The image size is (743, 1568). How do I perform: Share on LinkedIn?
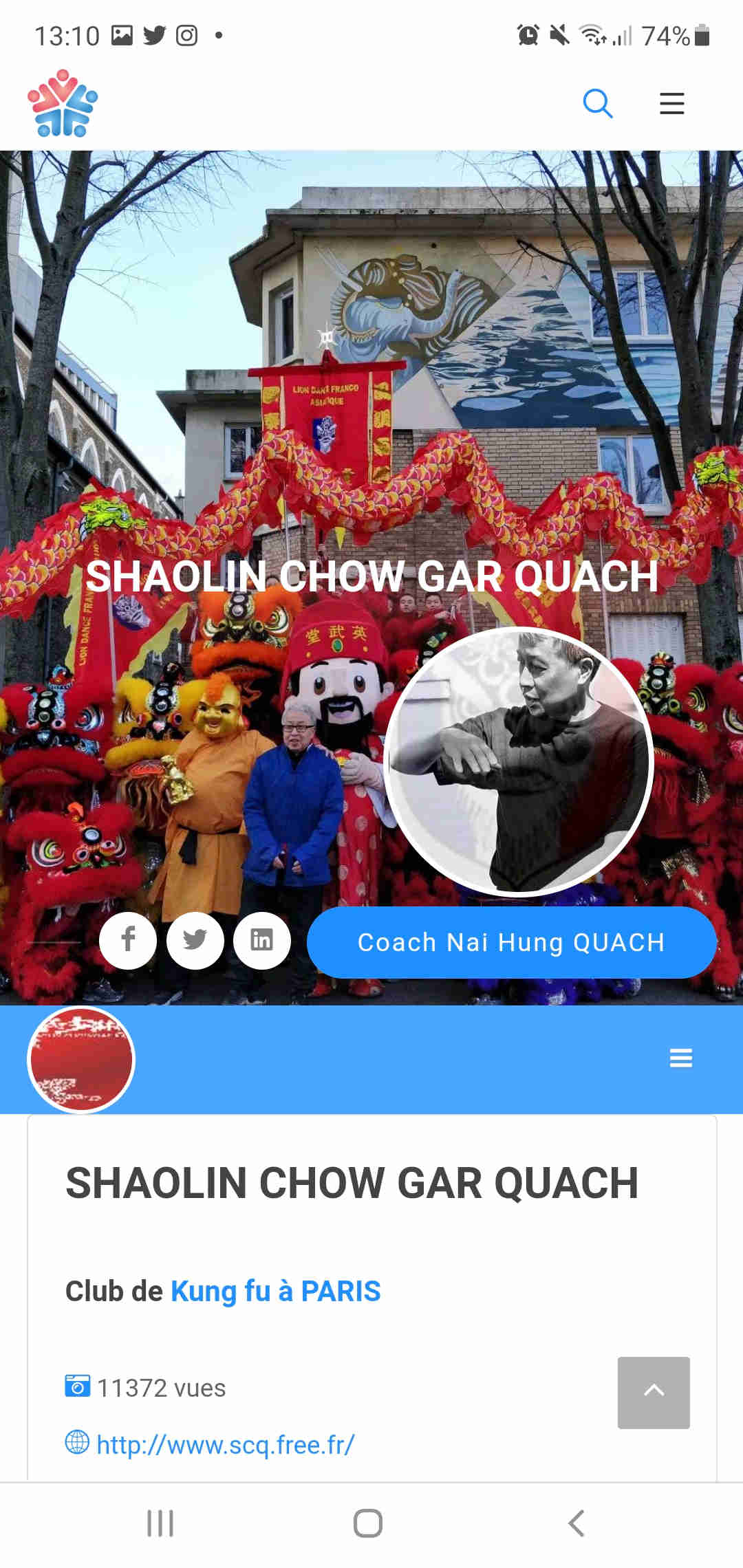(x=261, y=940)
